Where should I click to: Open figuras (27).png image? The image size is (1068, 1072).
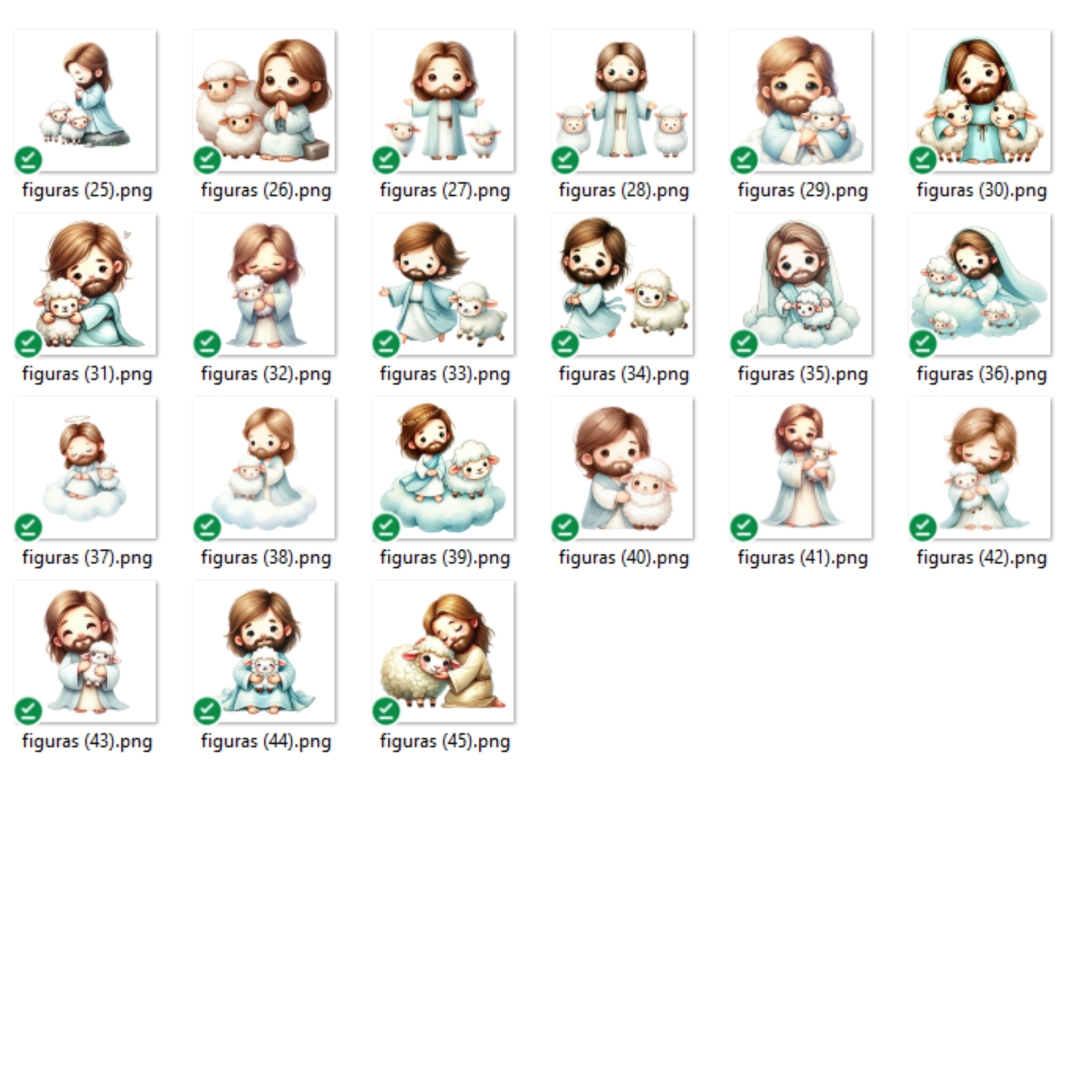tap(443, 101)
